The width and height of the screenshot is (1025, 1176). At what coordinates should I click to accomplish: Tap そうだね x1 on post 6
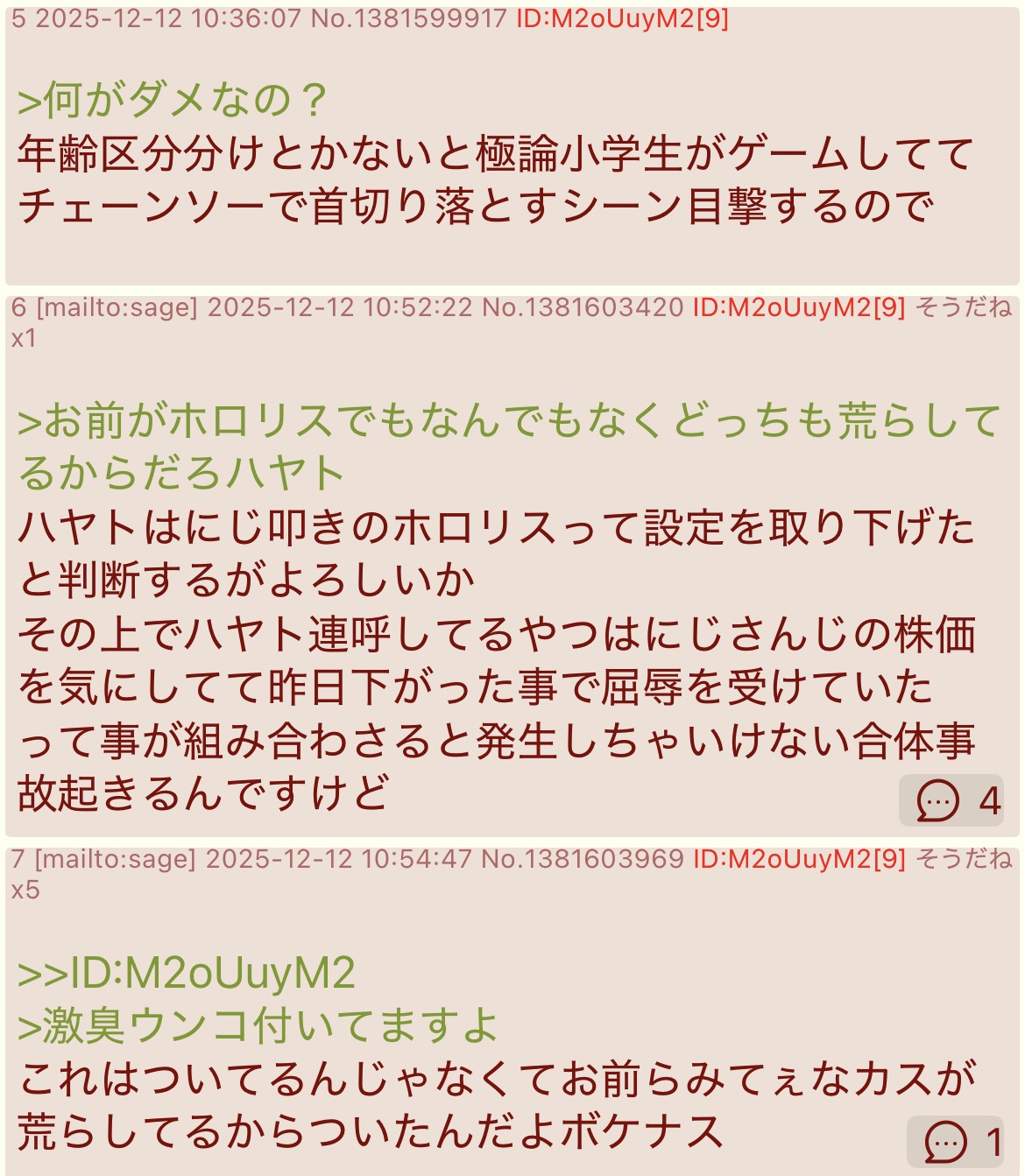pos(962,307)
